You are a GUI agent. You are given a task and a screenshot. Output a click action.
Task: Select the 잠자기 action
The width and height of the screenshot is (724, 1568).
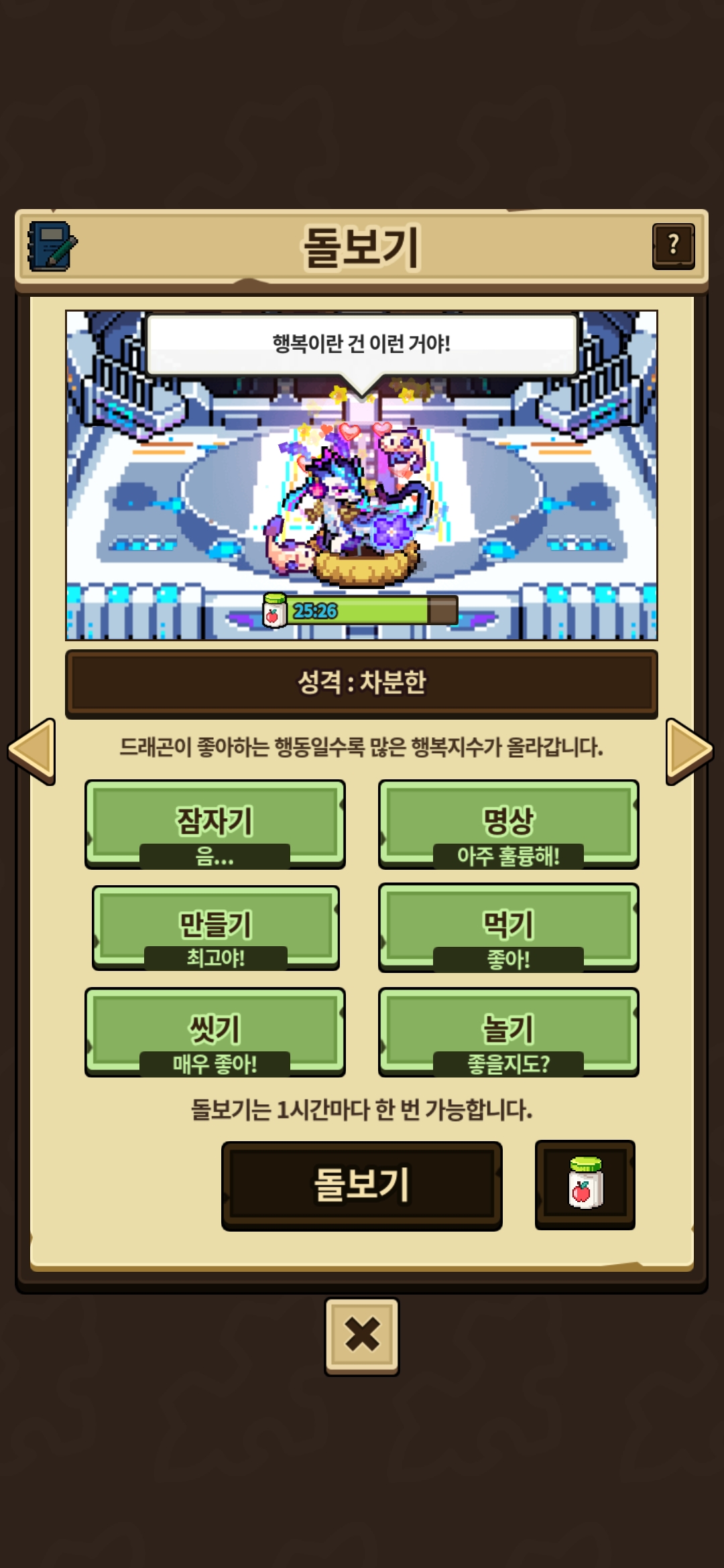click(215, 825)
